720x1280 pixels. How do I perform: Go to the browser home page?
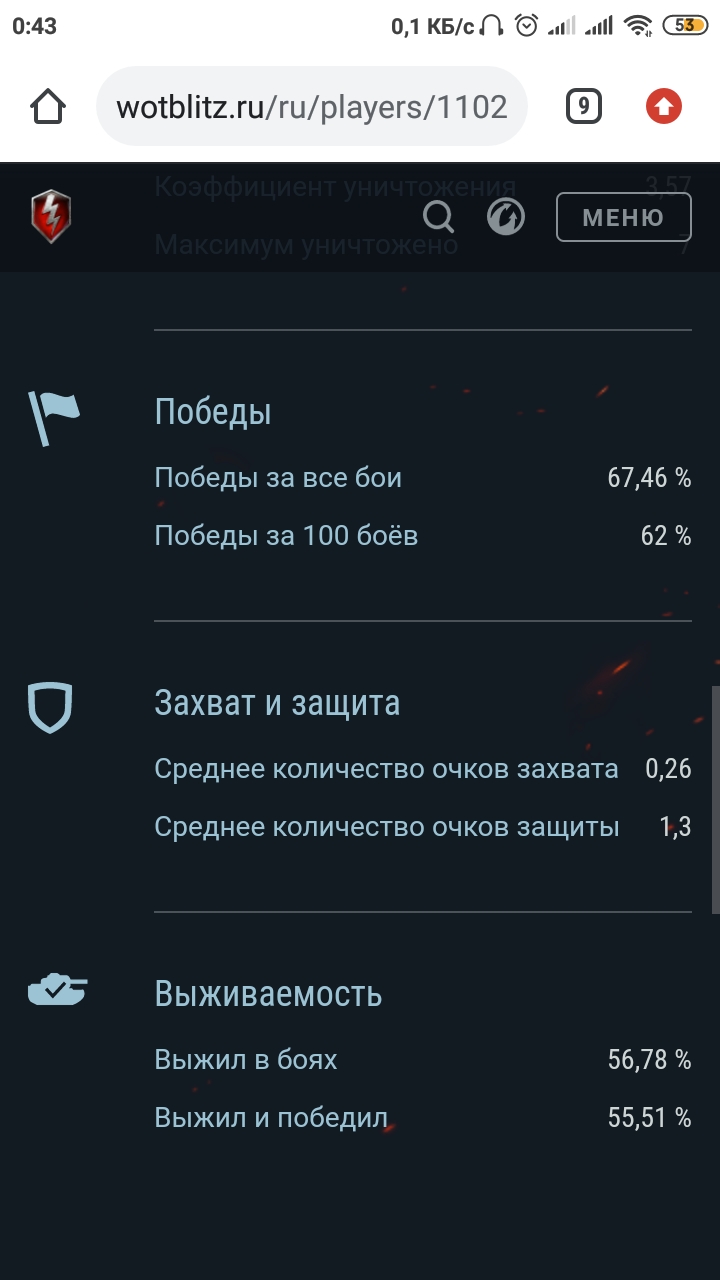(x=48, y=106)
